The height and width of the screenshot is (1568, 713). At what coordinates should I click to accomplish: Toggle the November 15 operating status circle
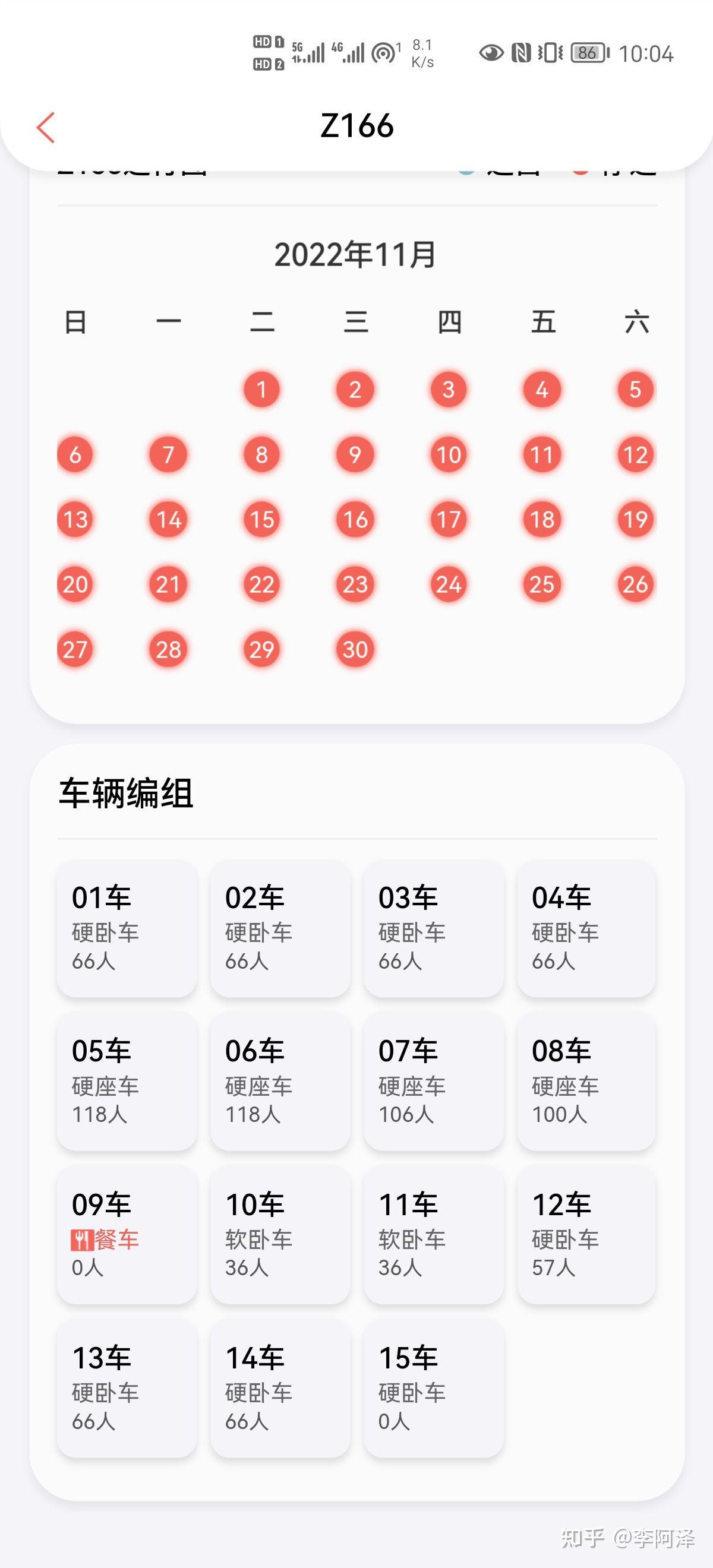[261, 519]
